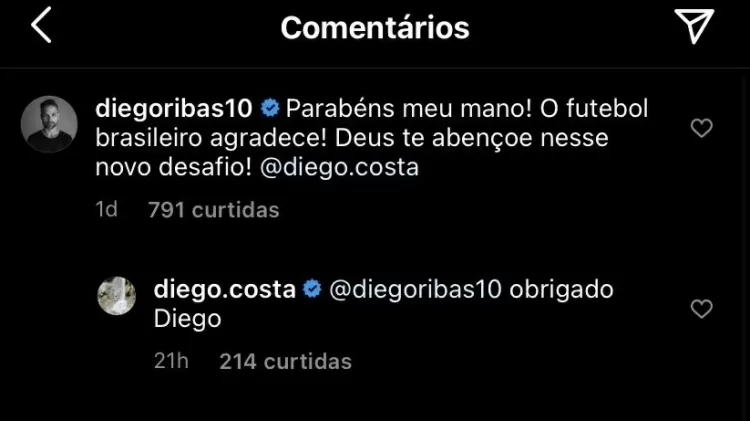
Task: View the 791 curtidas list
Action: 213,210
